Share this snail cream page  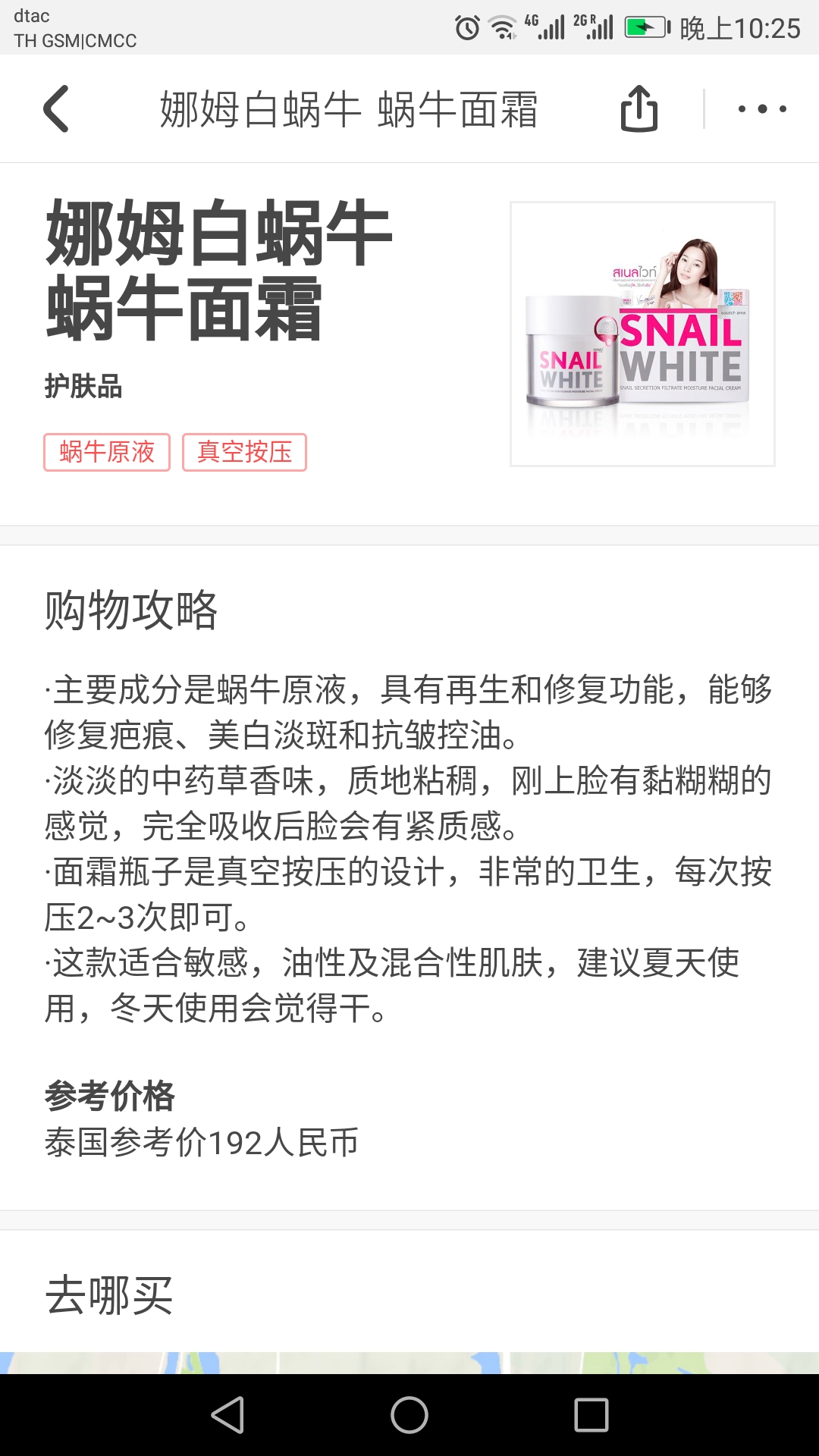click(x=639, y=108)
